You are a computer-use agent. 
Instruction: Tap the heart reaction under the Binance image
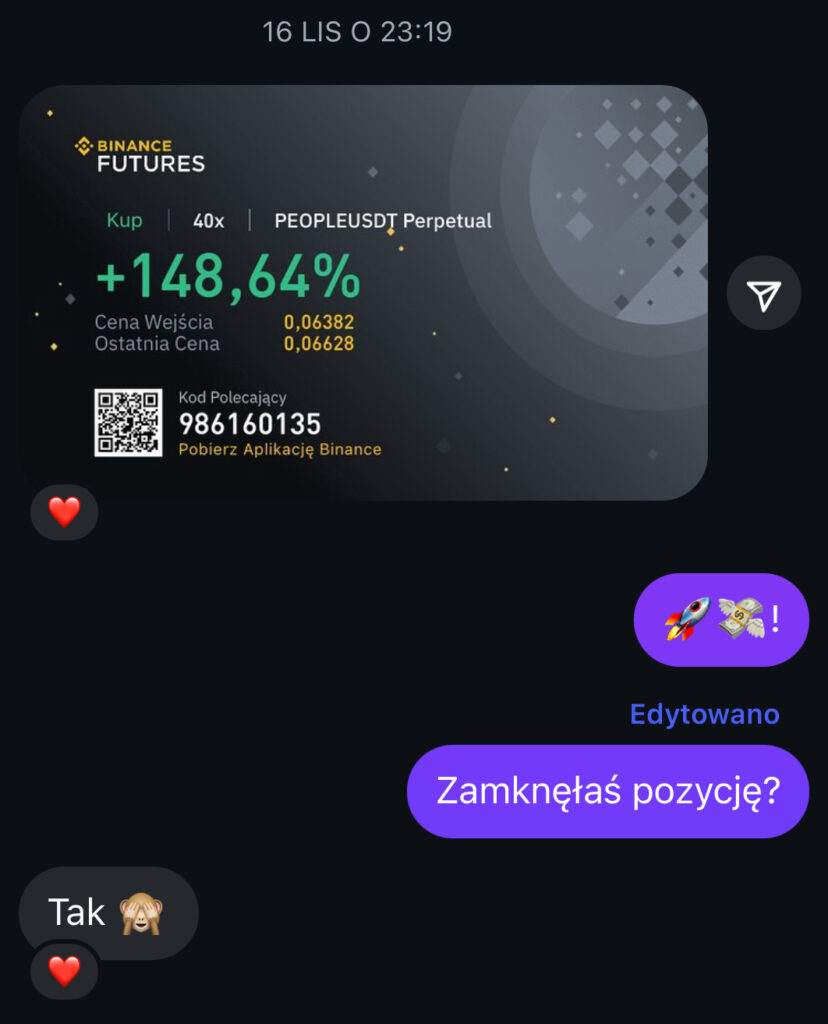tap(64, 512)
